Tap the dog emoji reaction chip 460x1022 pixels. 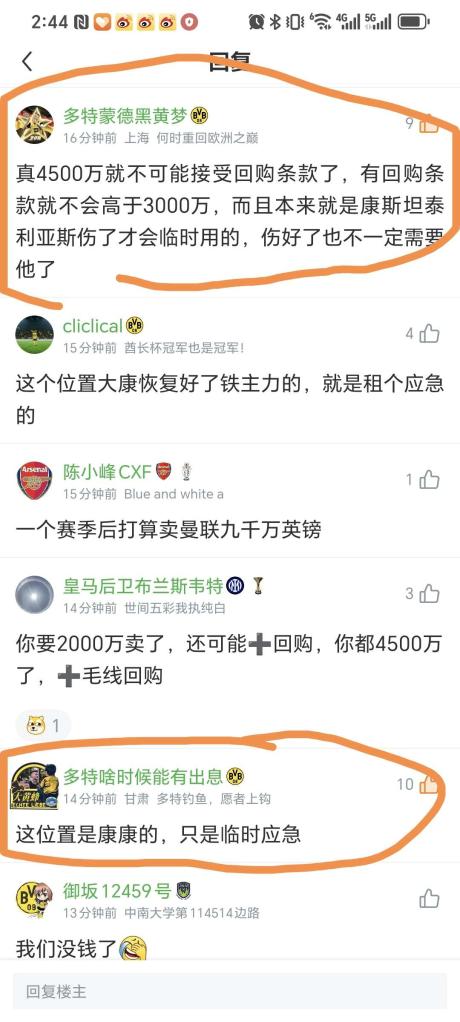click(x=42, y=725)
